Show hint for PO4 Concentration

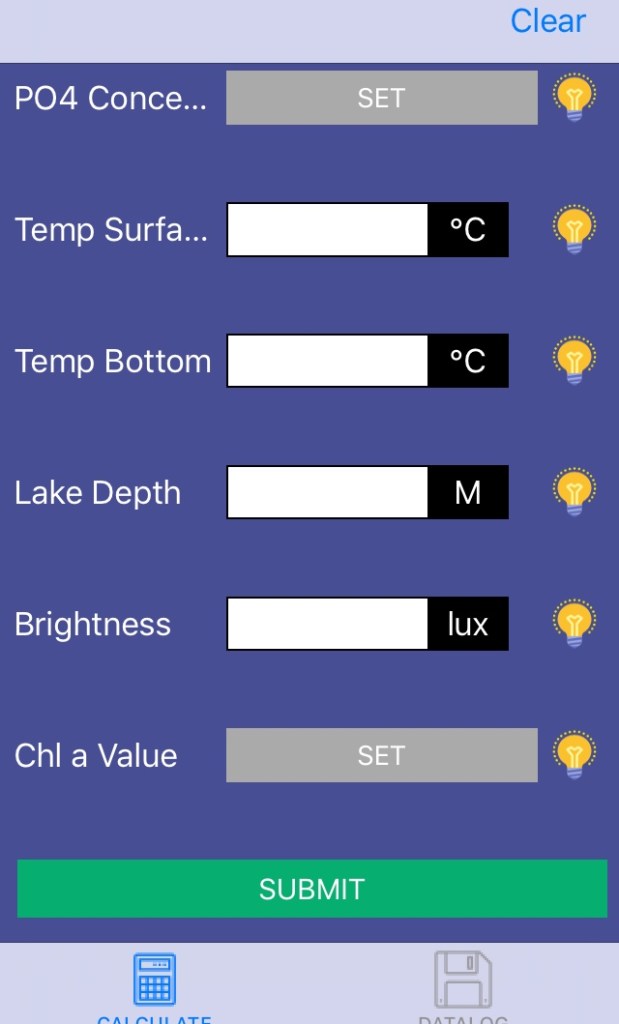point(574,98)
